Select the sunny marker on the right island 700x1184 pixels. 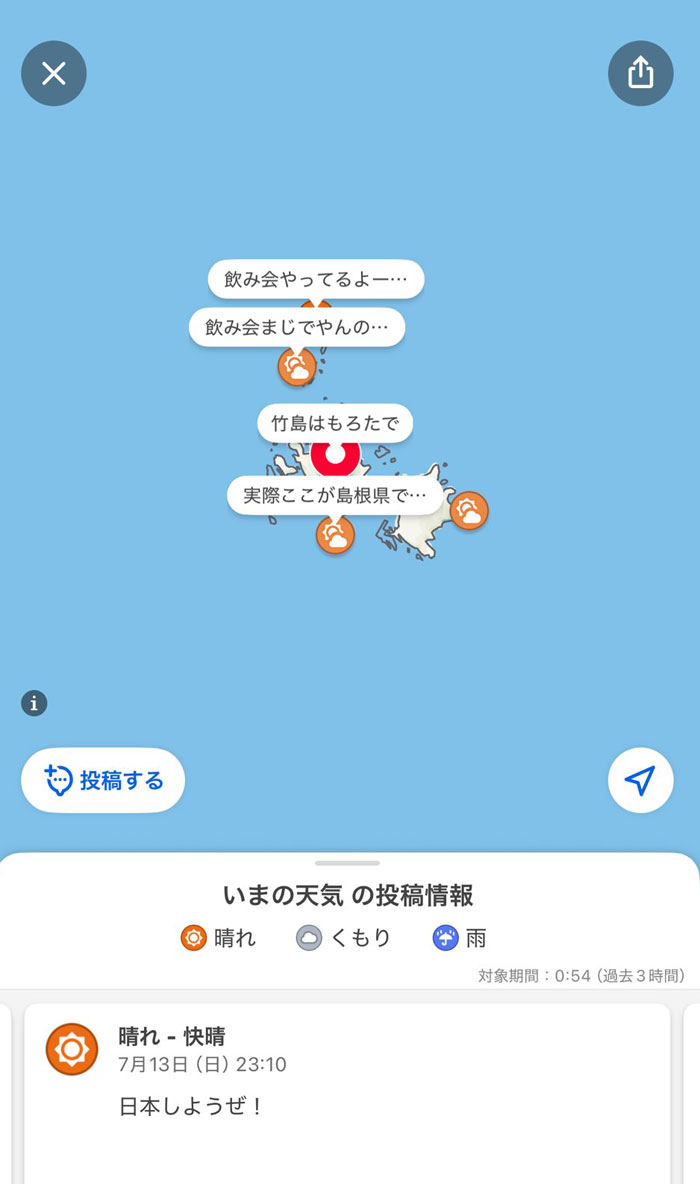click(469, 511)
